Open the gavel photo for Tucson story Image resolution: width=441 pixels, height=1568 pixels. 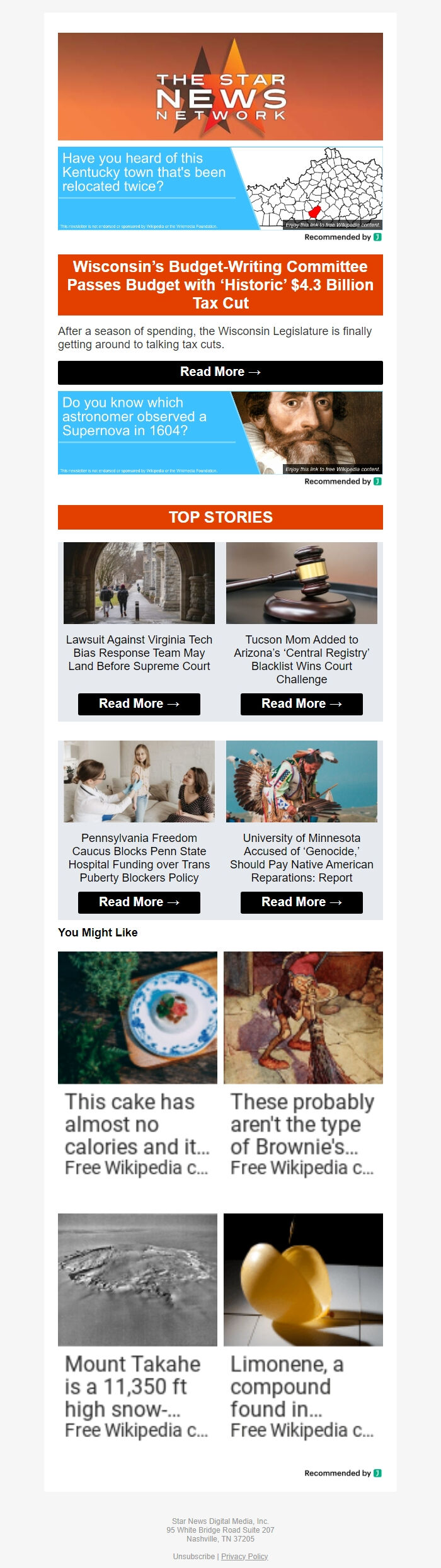coord(301,583)
